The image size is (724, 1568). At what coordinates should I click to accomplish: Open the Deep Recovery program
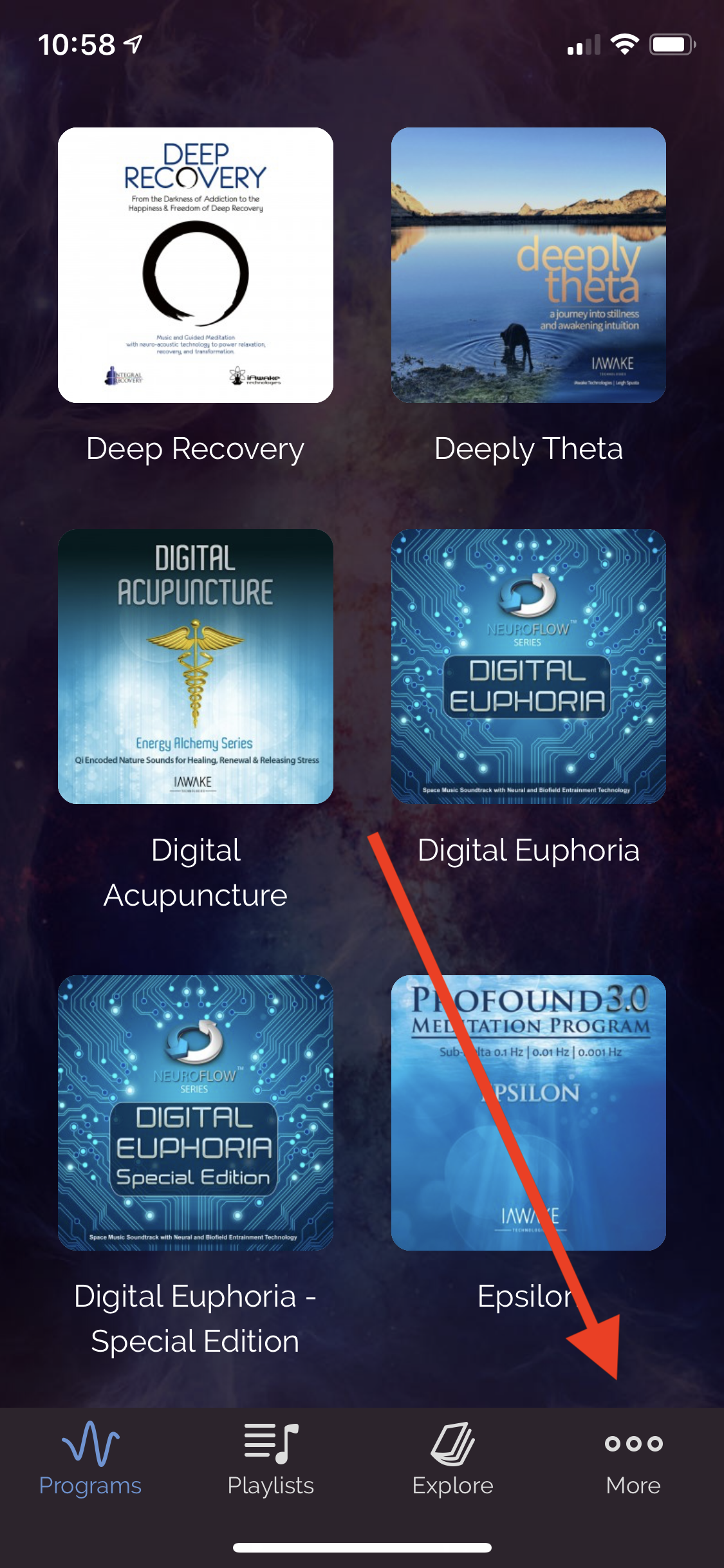click(x=196, y=265)
